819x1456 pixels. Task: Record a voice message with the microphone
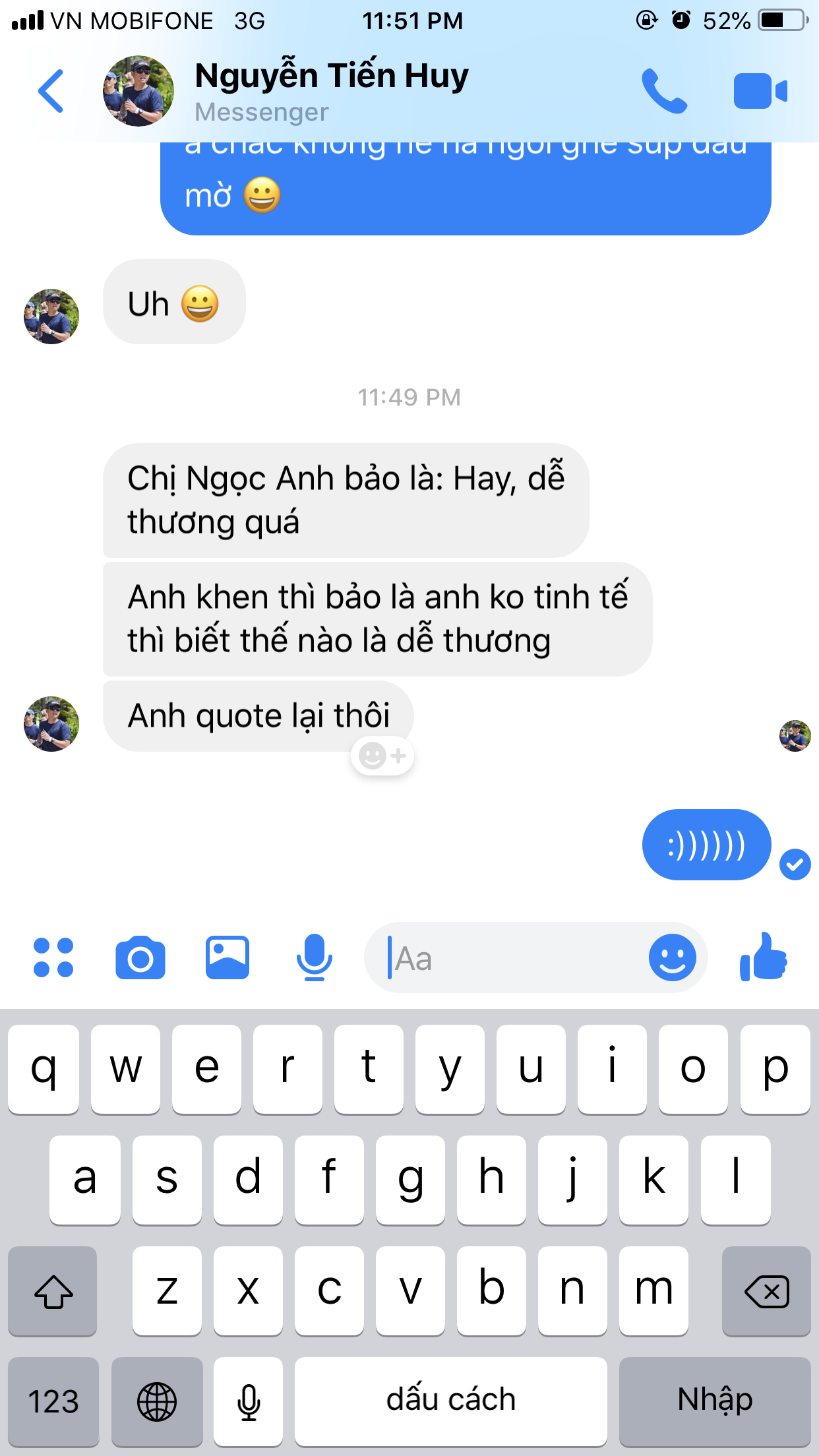pos(314,957)
